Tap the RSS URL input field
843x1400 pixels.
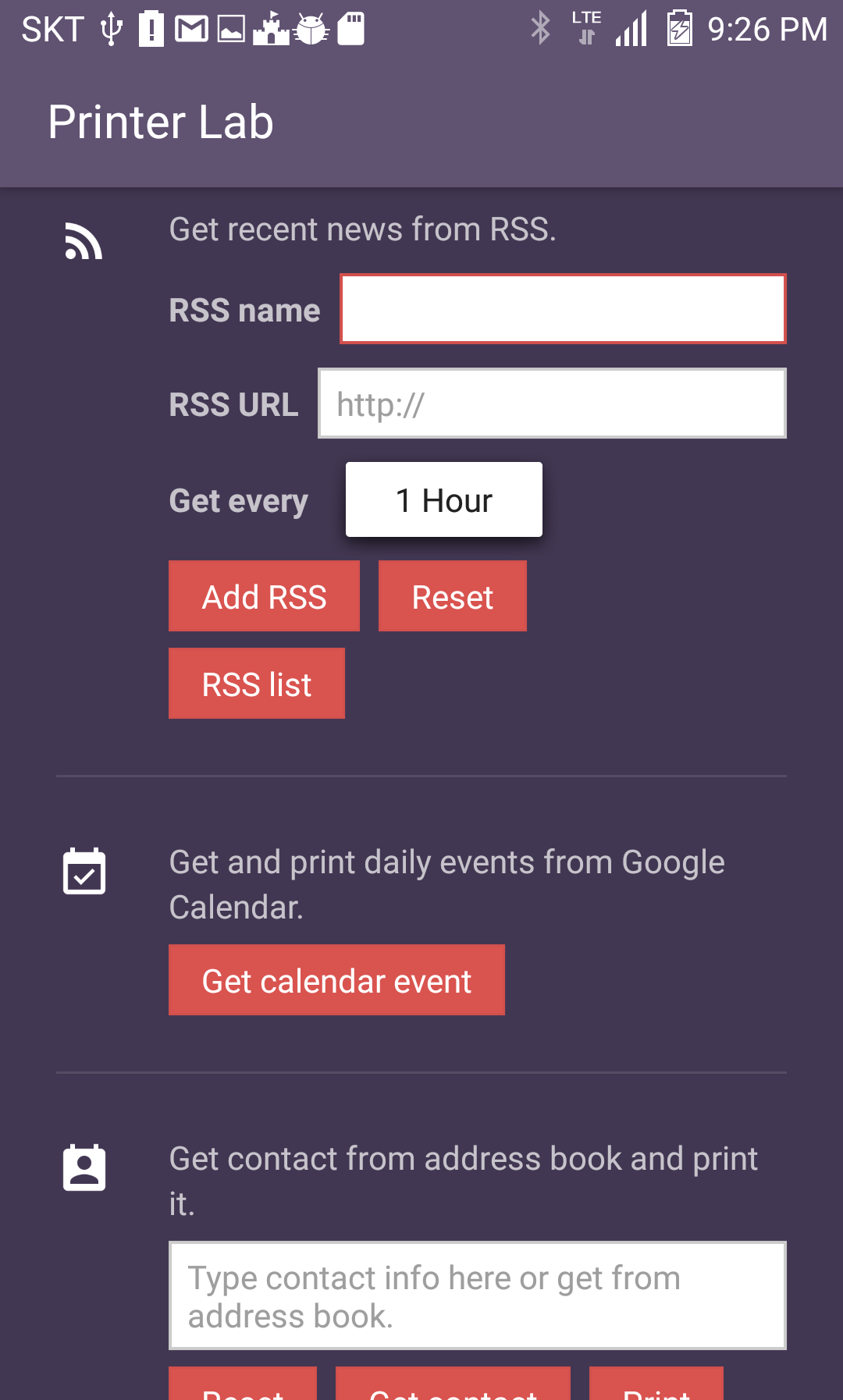pos(551,403)
